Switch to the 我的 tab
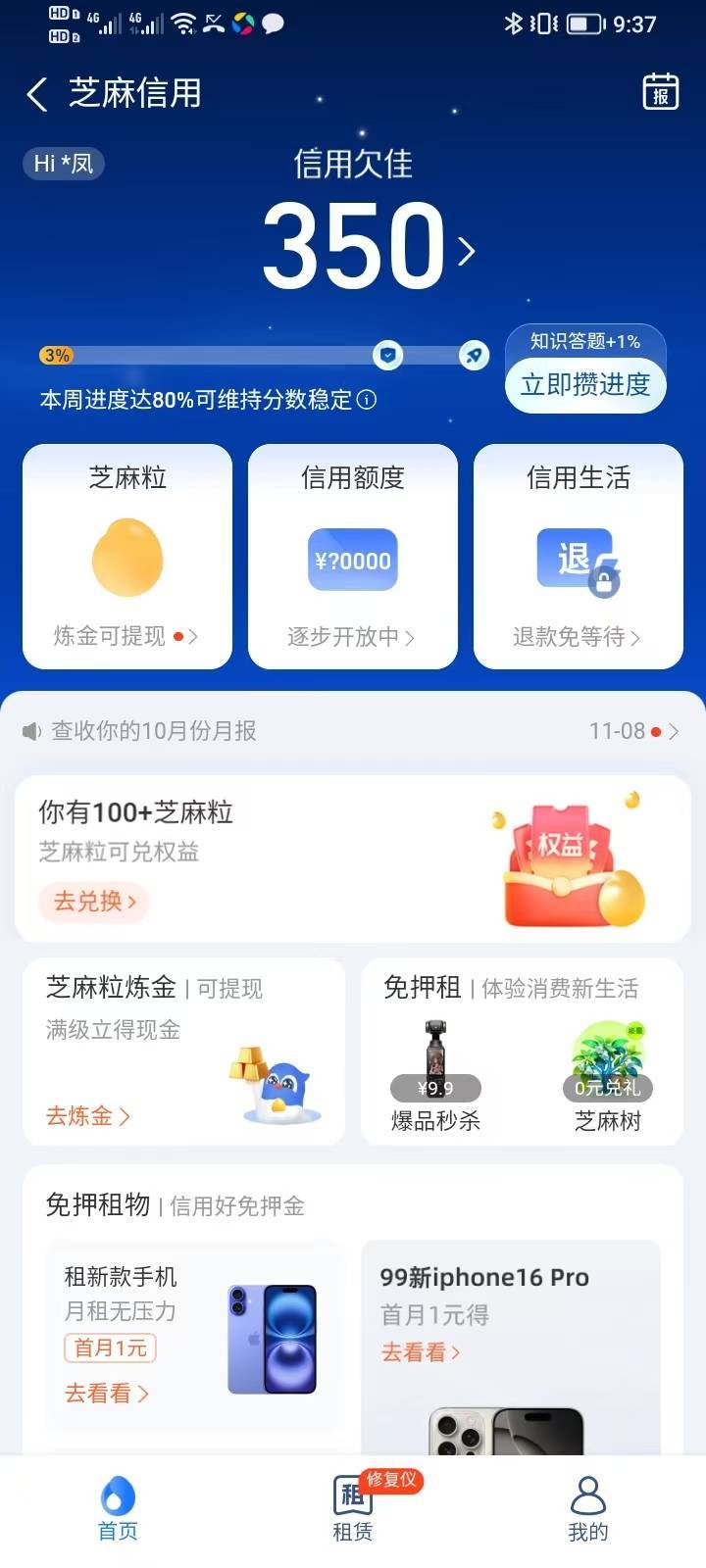 pyautogui.click(x=587, y=1509)
